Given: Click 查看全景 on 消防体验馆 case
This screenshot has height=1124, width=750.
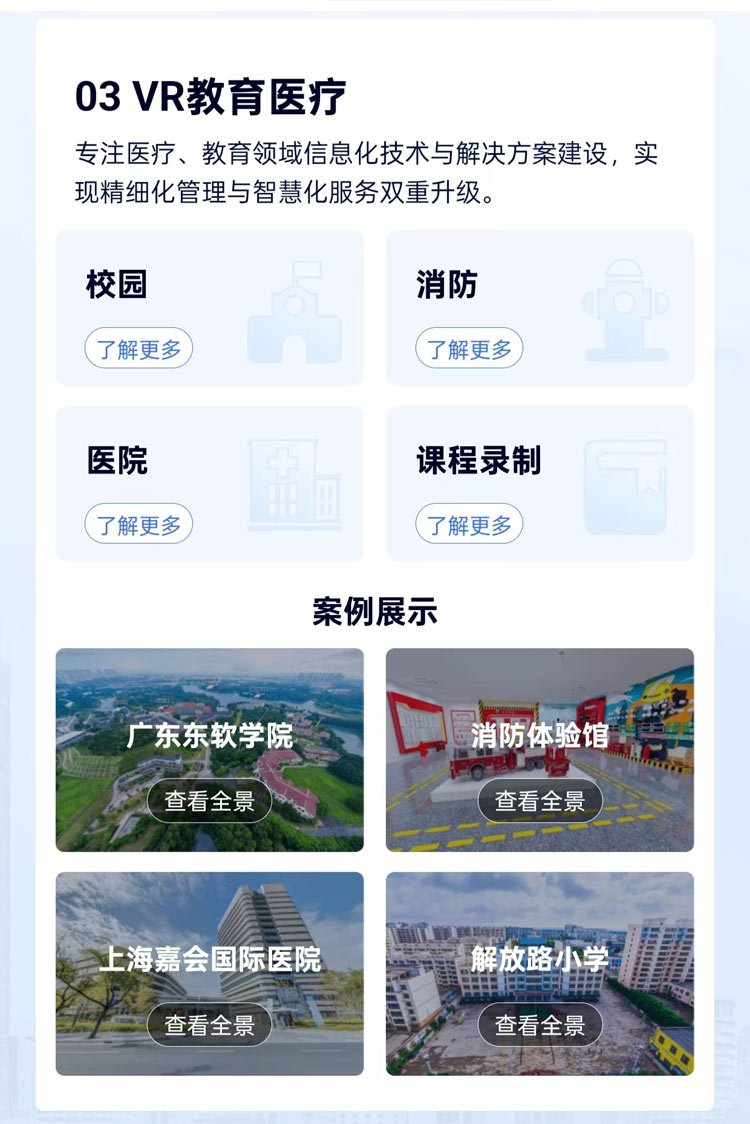Looking at the screenshot, I should (x=541, y=800).
